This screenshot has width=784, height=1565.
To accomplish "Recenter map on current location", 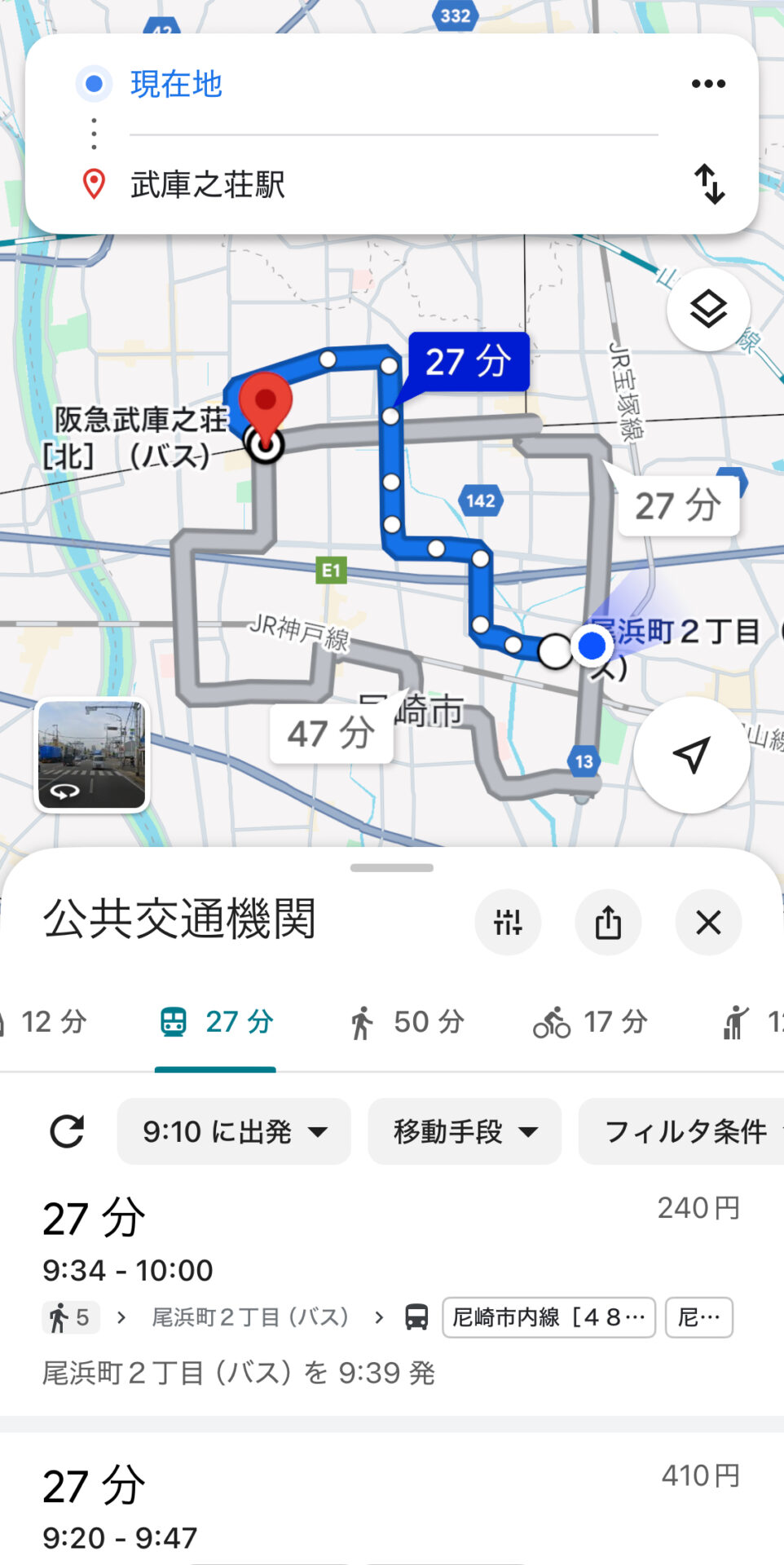I will click(691, 755).
